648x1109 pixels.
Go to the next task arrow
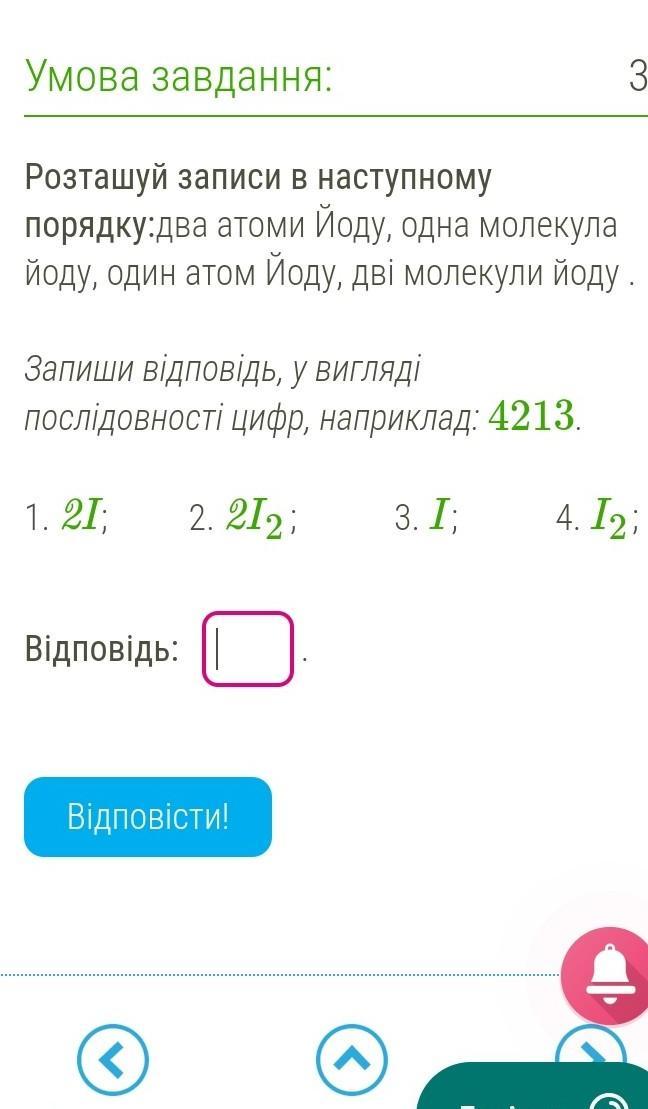click(590, 1048)
